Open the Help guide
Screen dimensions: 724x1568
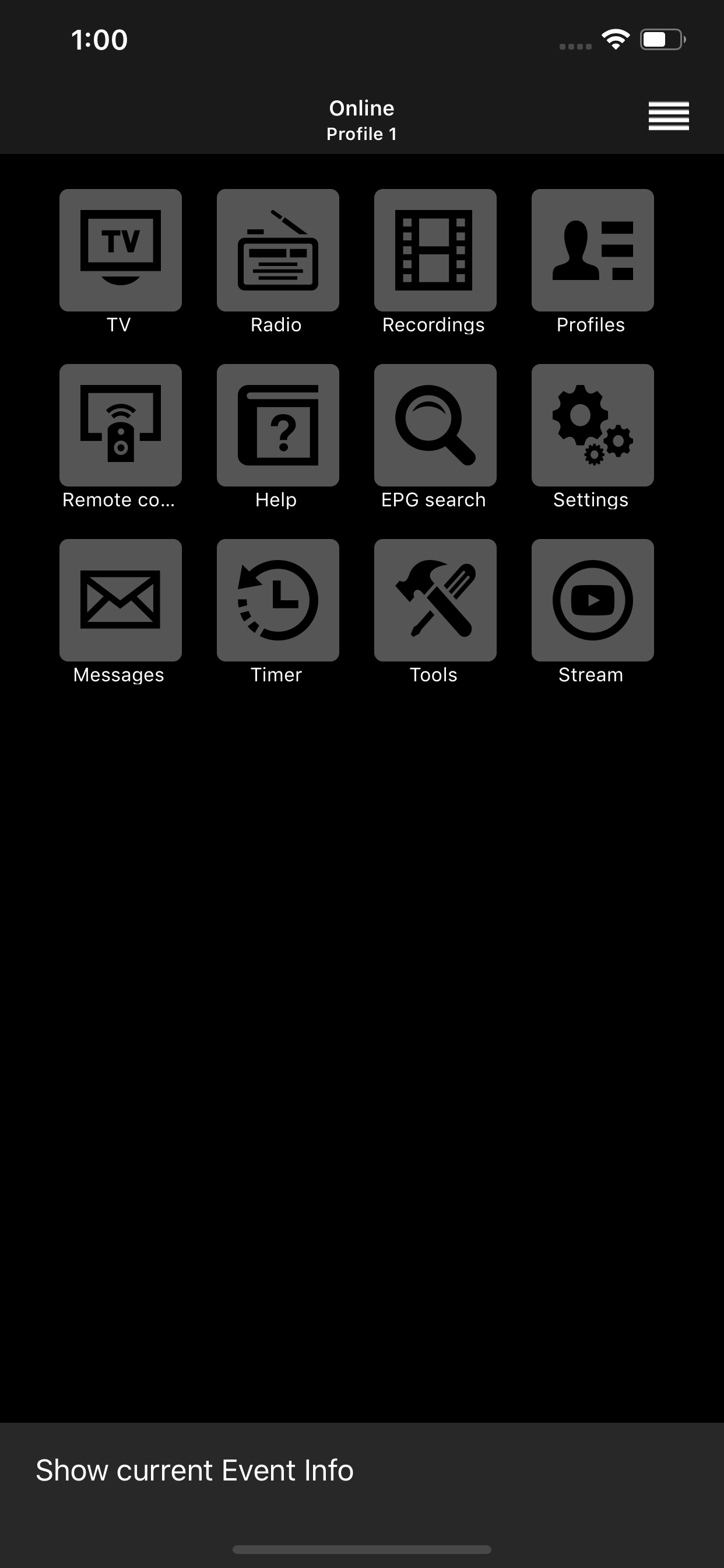pos(277,425)
